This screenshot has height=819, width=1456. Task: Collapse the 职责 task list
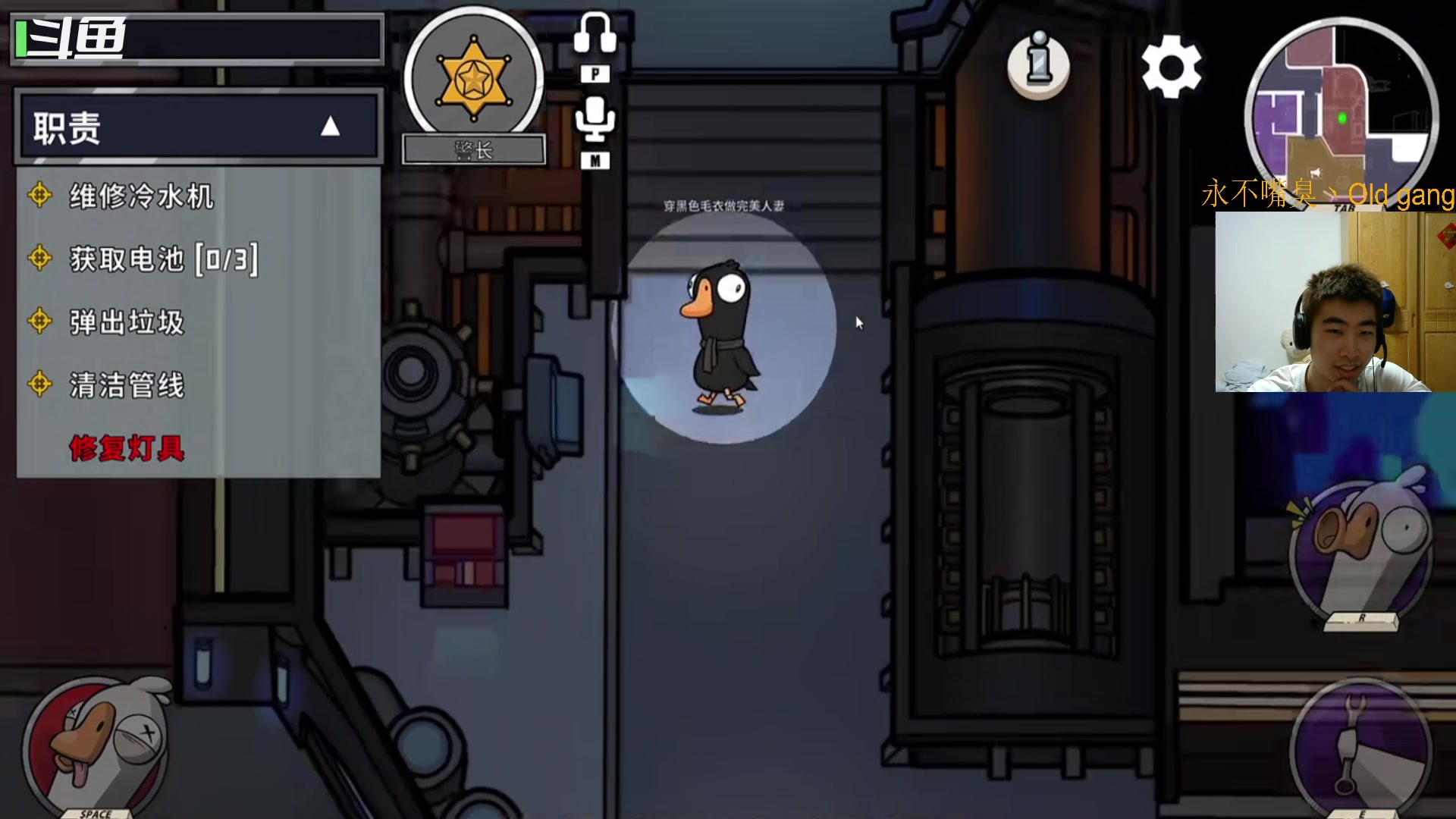[330, 127]
